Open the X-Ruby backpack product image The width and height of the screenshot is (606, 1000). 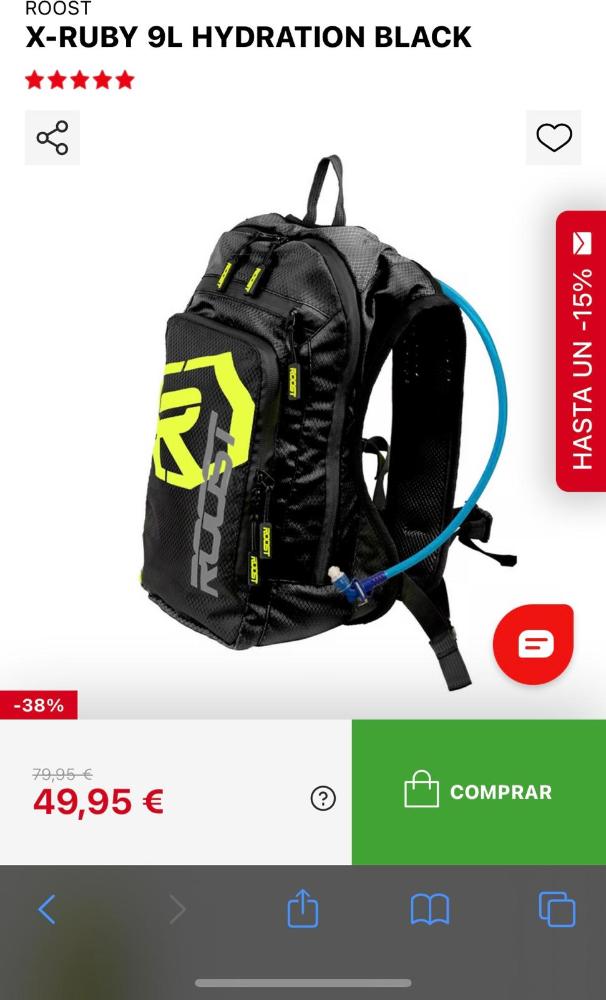tap(325, 422)
